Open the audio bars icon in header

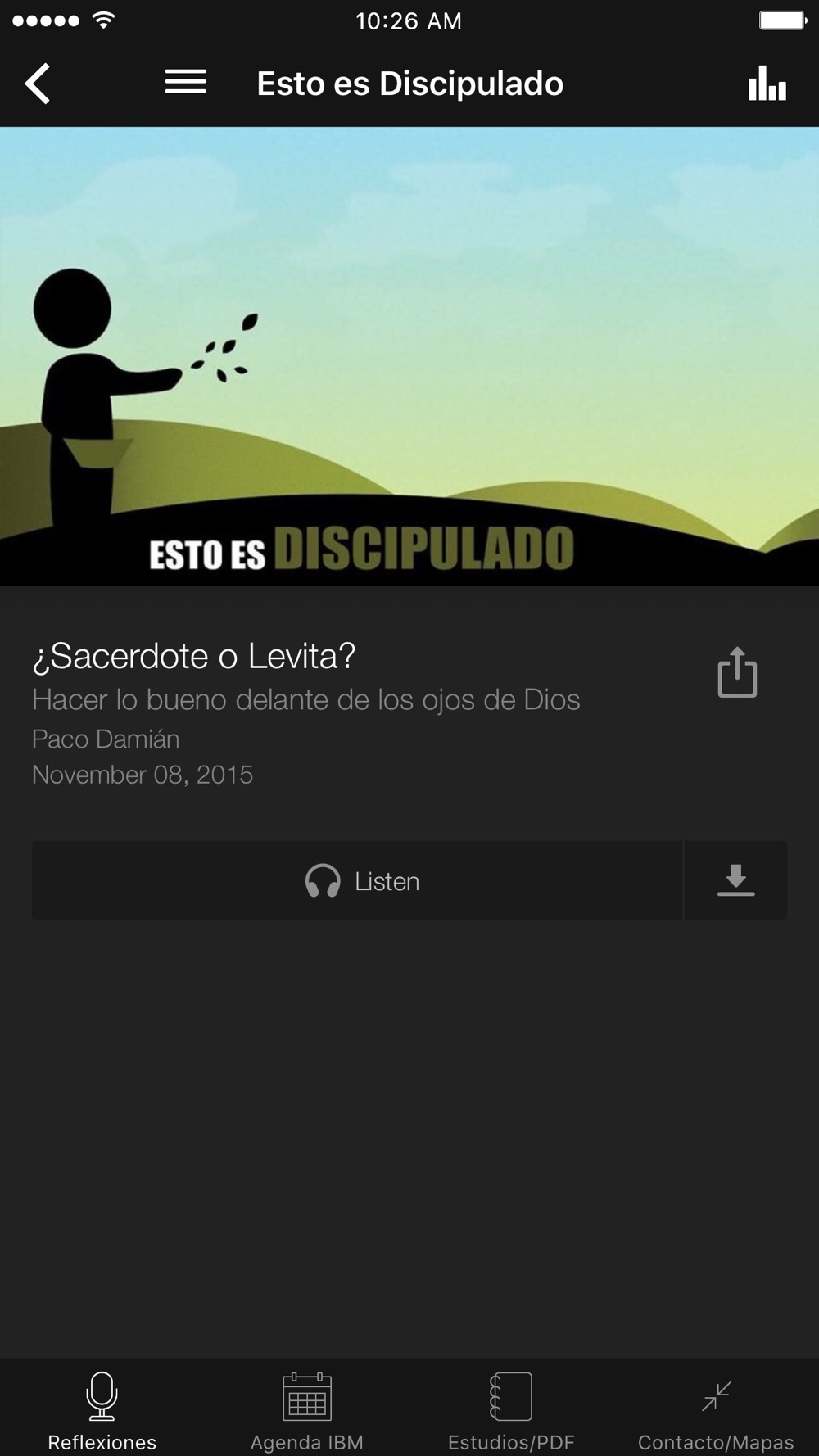[x=767, y=84]
